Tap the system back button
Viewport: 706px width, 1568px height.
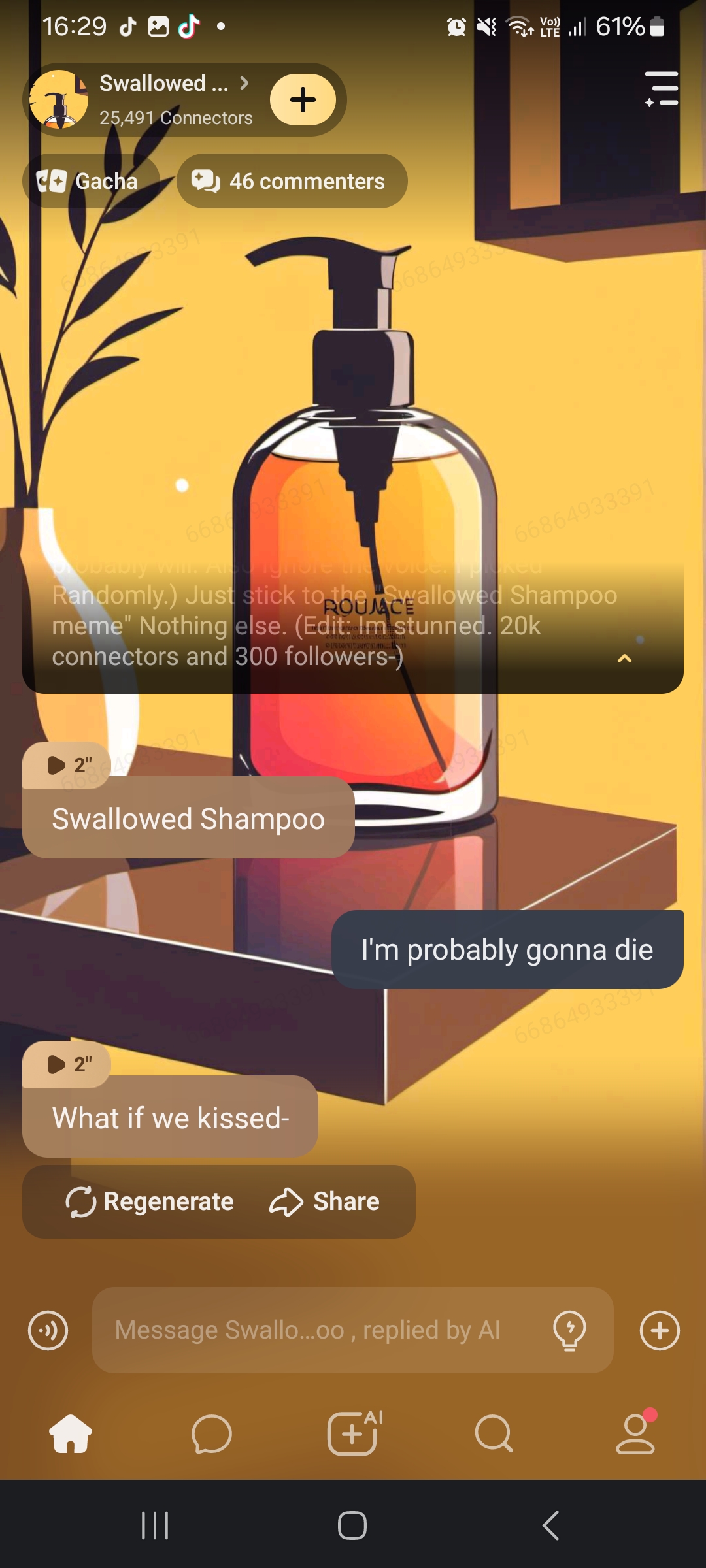click(550, 1526)
